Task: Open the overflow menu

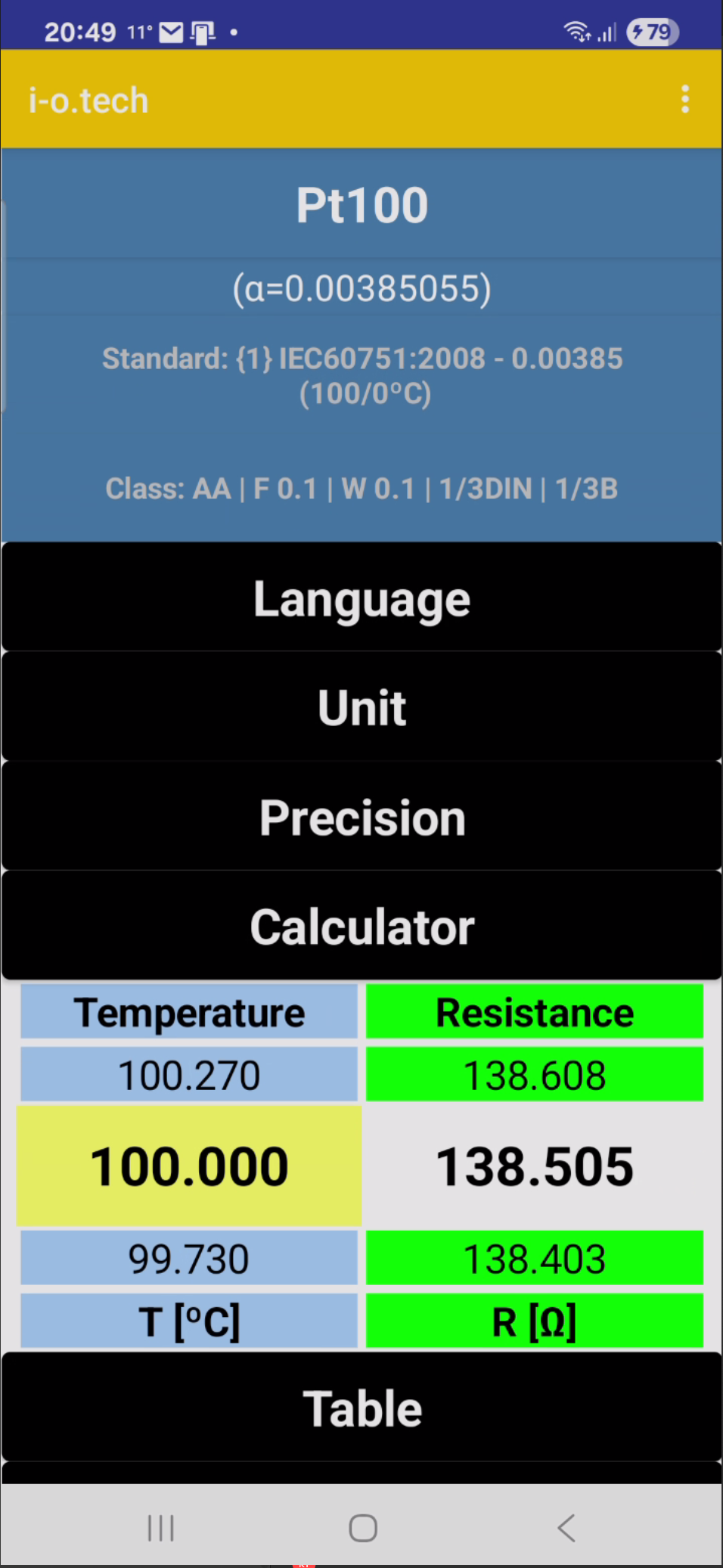Action: click(x=684, y=99)
